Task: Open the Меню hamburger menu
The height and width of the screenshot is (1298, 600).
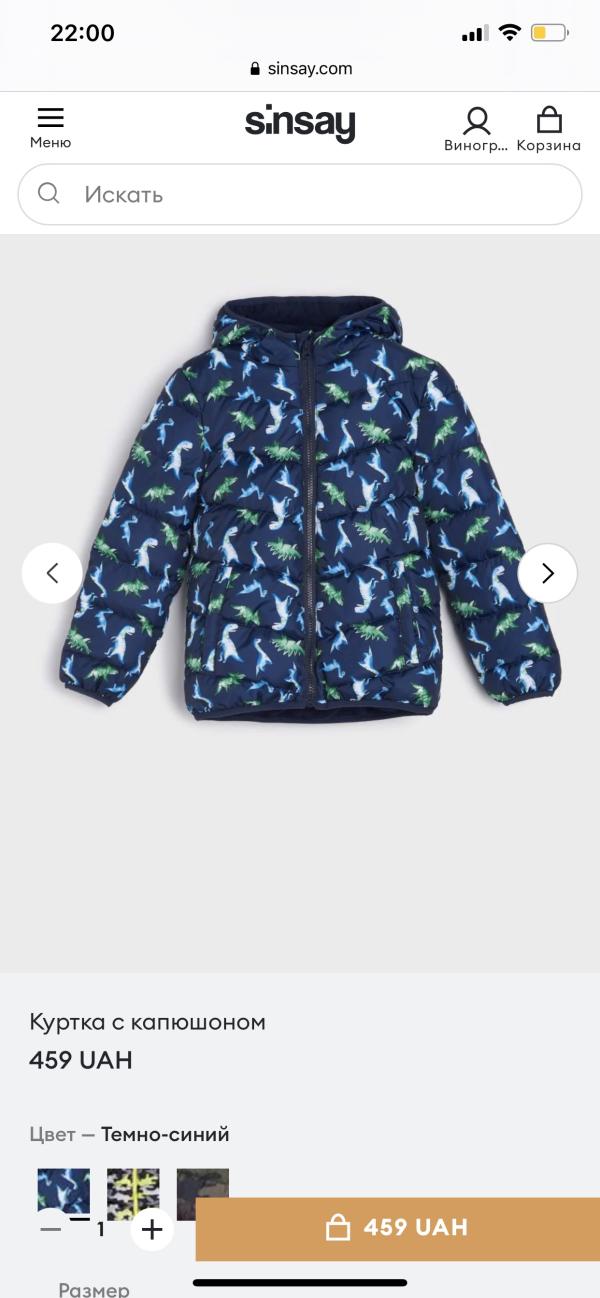Action: 50,126
